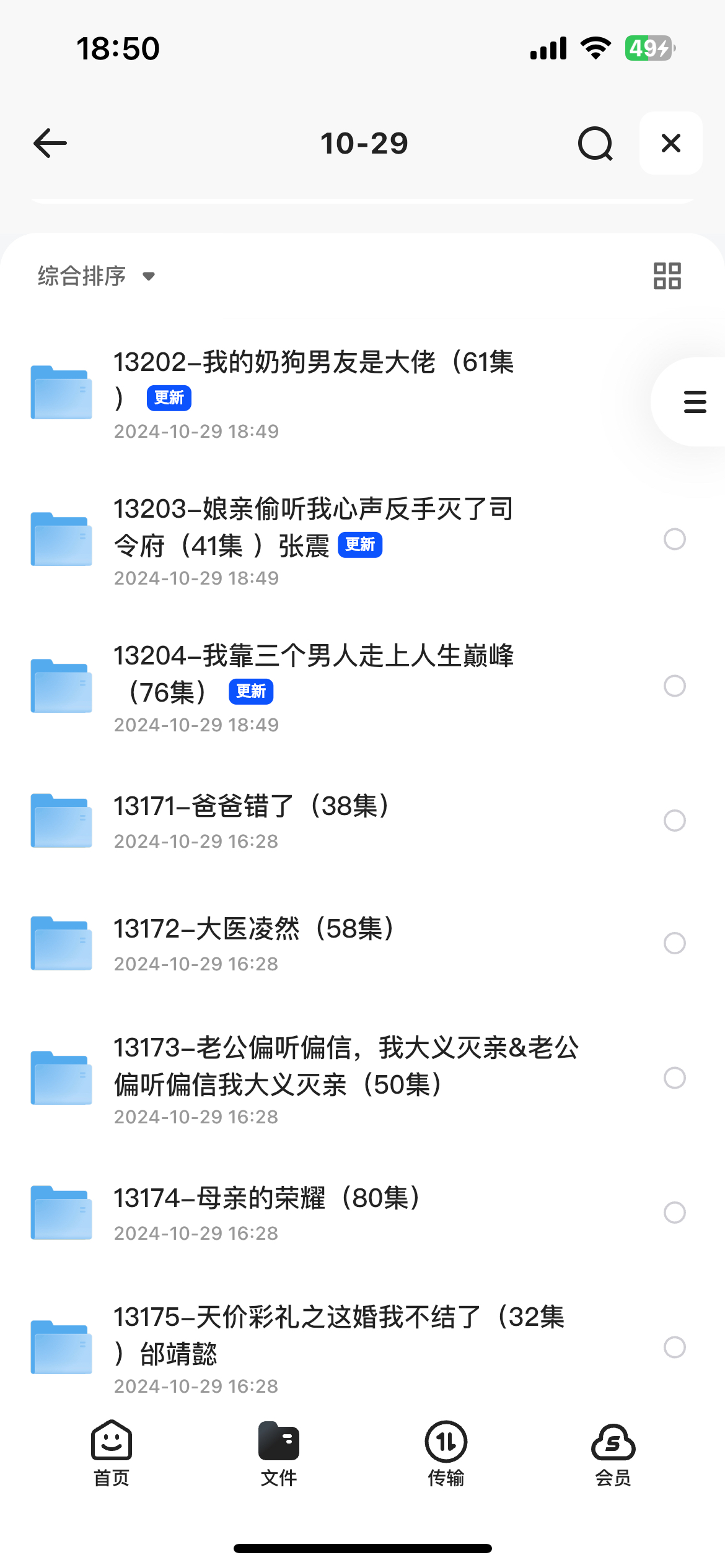725x1568 pixels.
Task: Select the 13175-天价彩礼 folder checkbox
Action: (x=674, y=1347)
